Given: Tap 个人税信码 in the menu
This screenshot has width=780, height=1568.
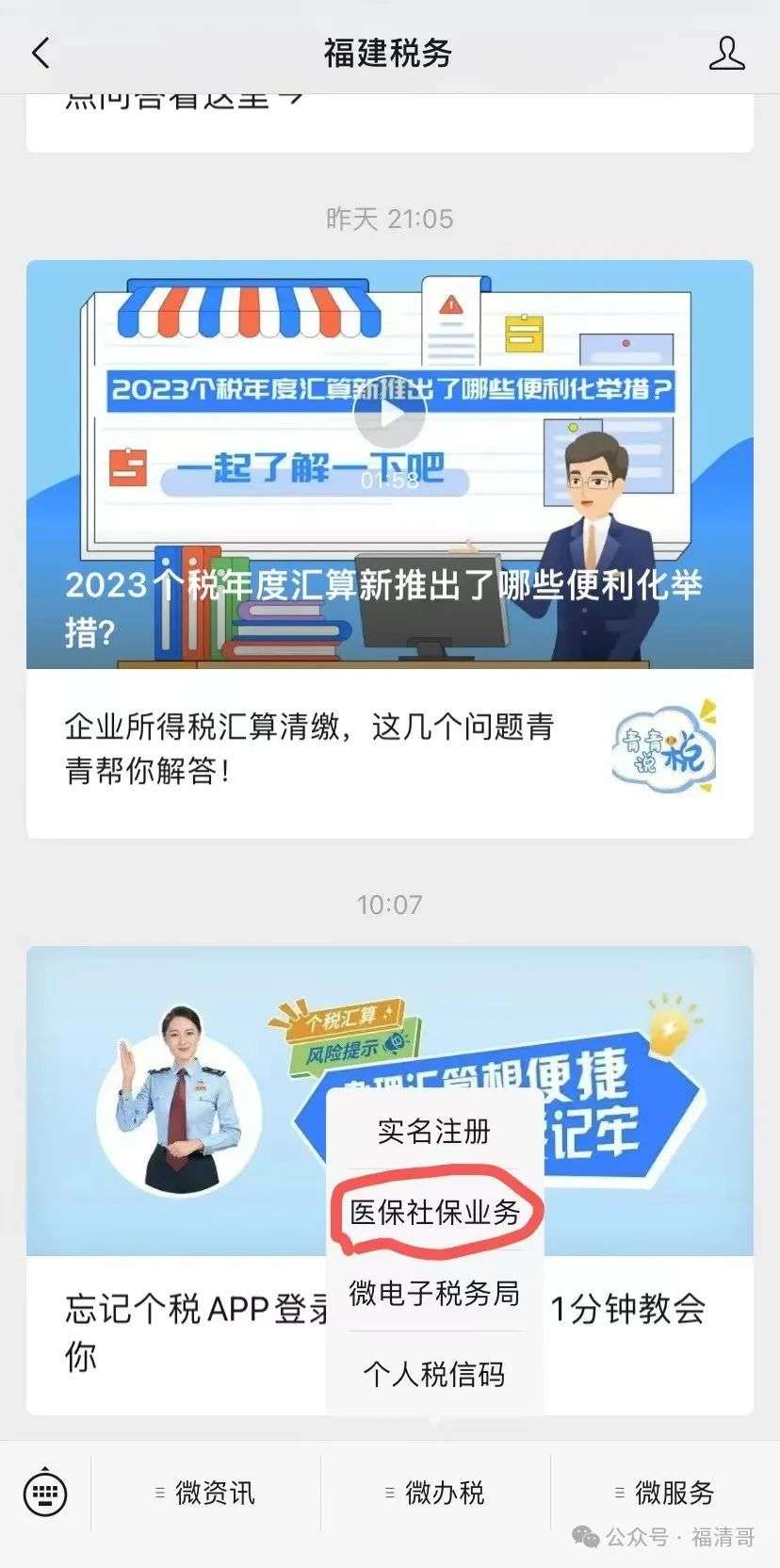Looking at the screenshot, I should pyautogui.click(x=434, y=1374).
